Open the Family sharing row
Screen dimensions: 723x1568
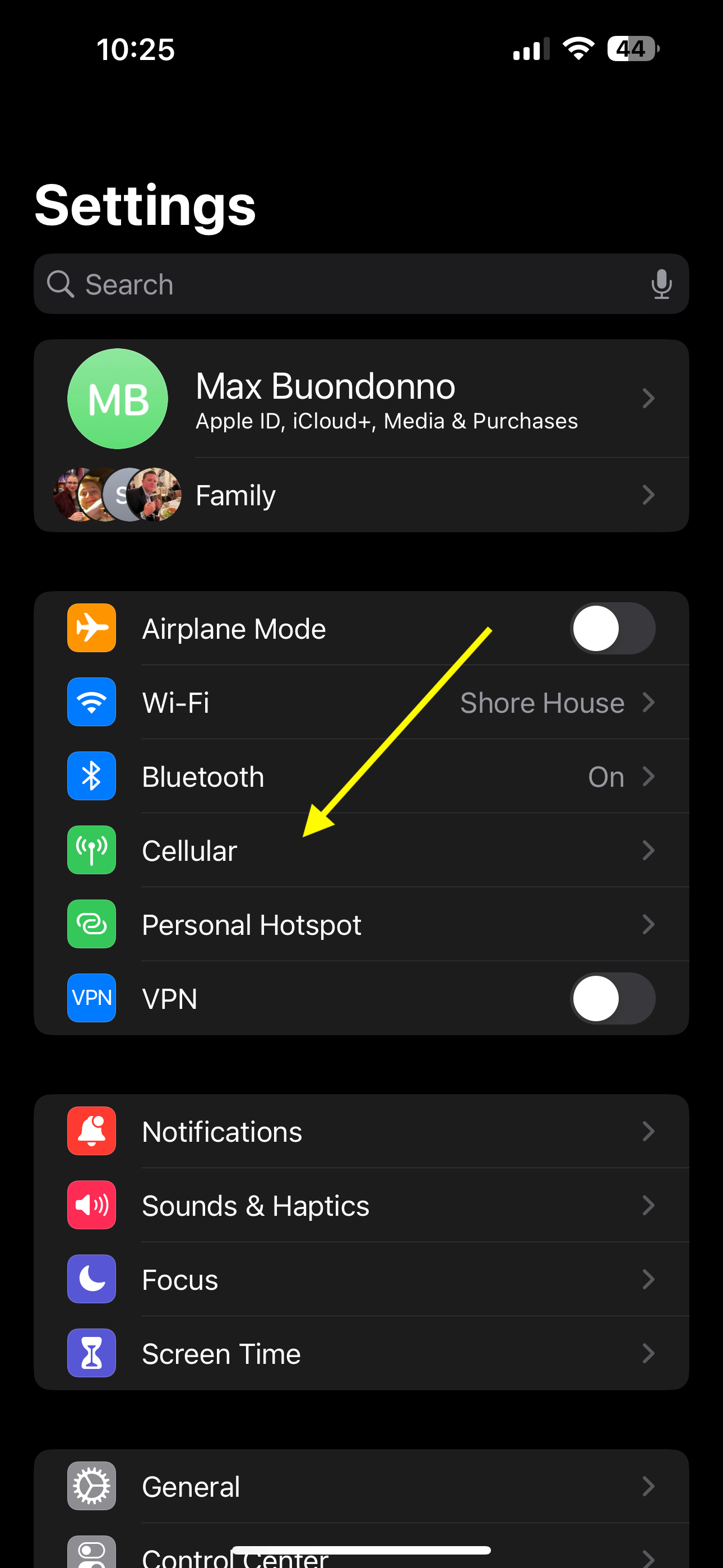[x=361, y=495]
